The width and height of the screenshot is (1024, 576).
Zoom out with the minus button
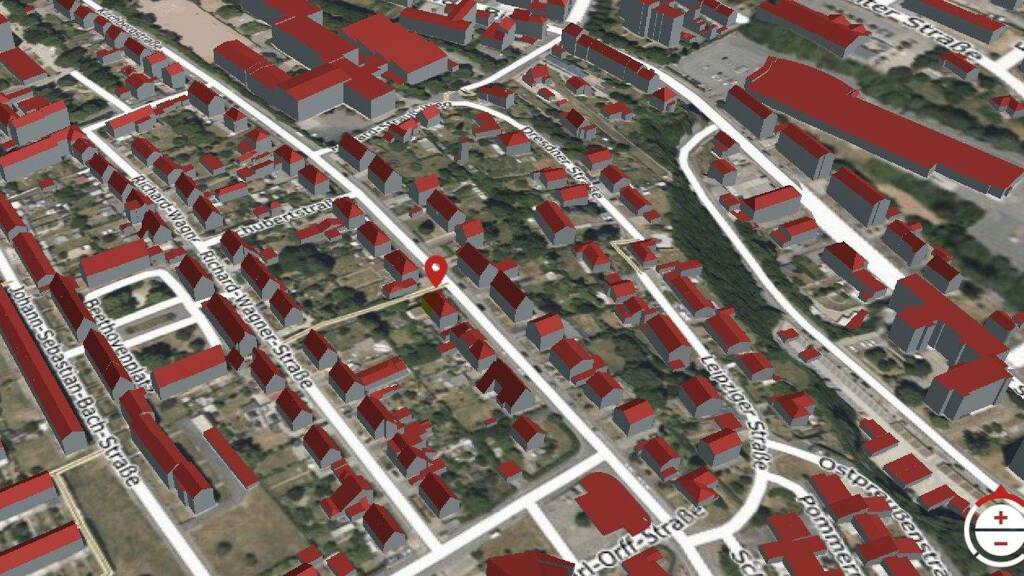(x=1000, y=543)
